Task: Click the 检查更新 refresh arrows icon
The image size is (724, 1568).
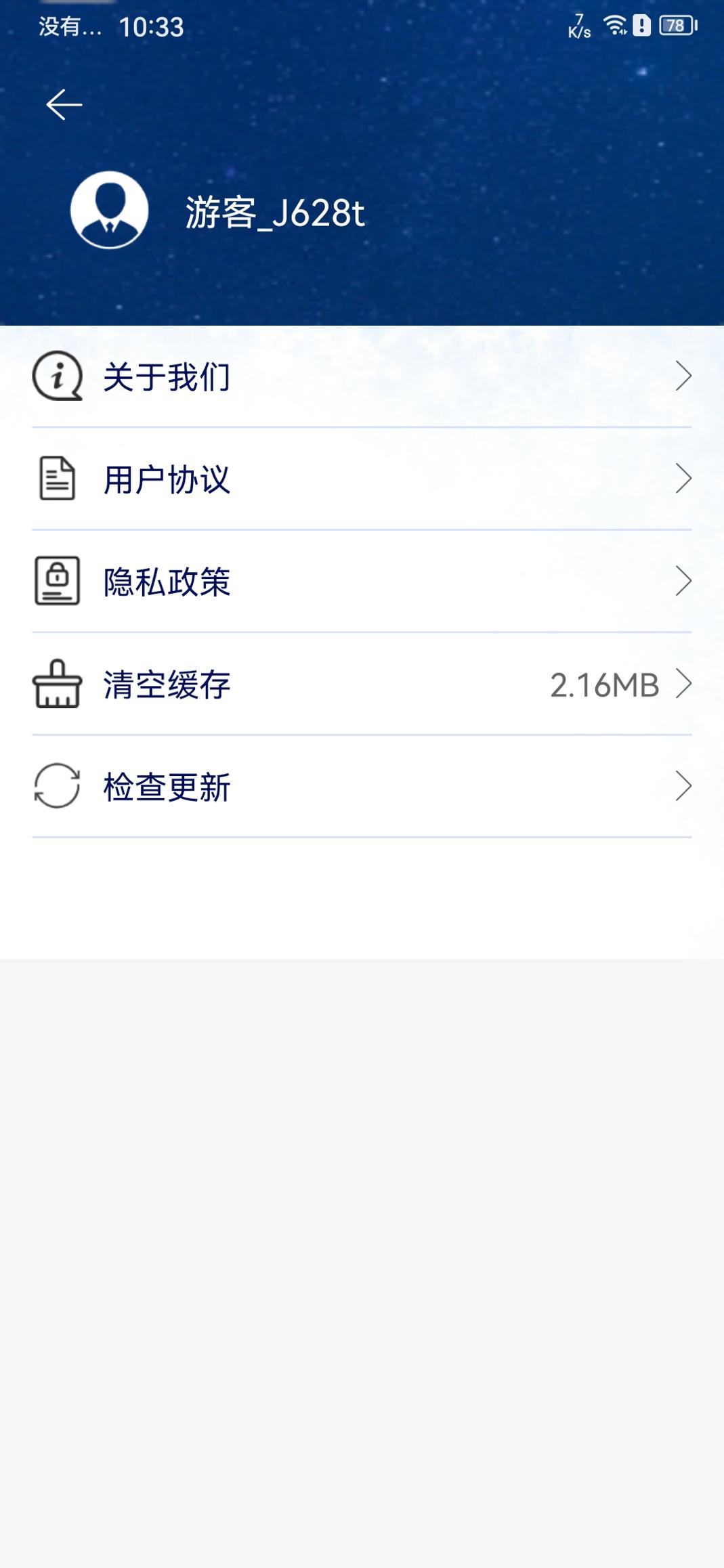Action: 57,787
